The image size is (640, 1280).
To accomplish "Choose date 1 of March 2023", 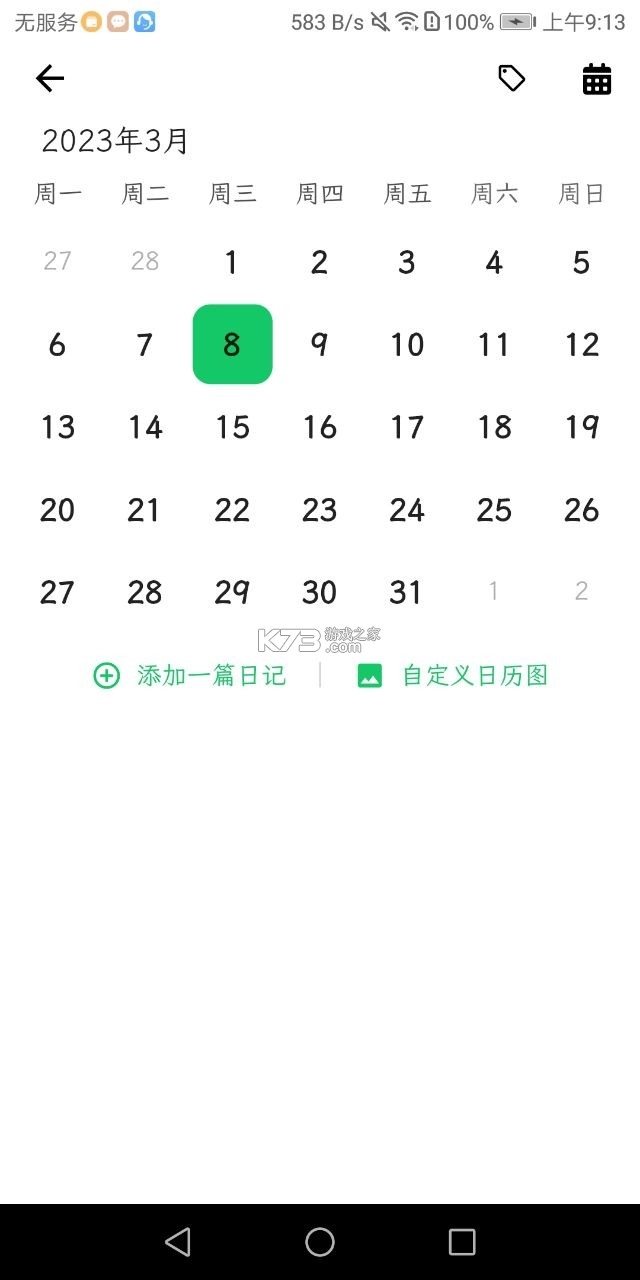I will 232,262.
